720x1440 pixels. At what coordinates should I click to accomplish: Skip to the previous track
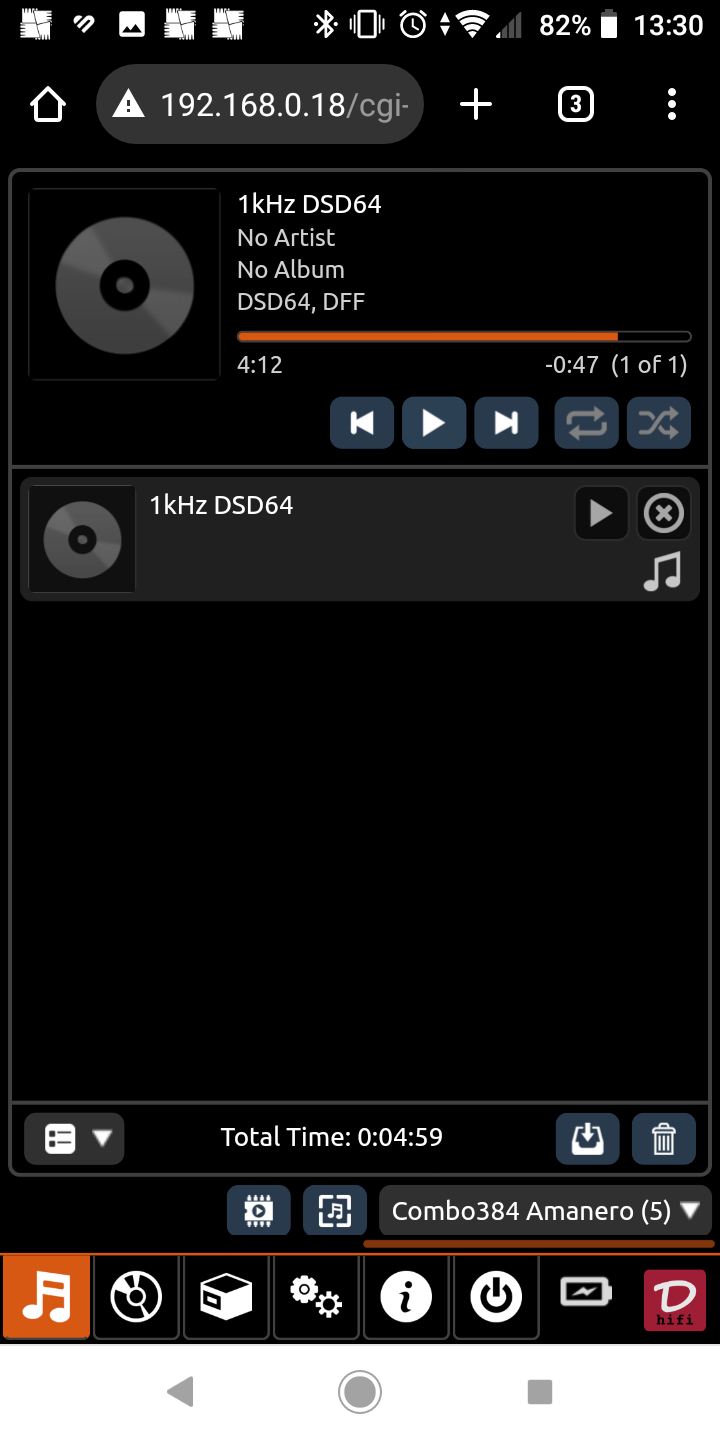(x=362, y=423)
